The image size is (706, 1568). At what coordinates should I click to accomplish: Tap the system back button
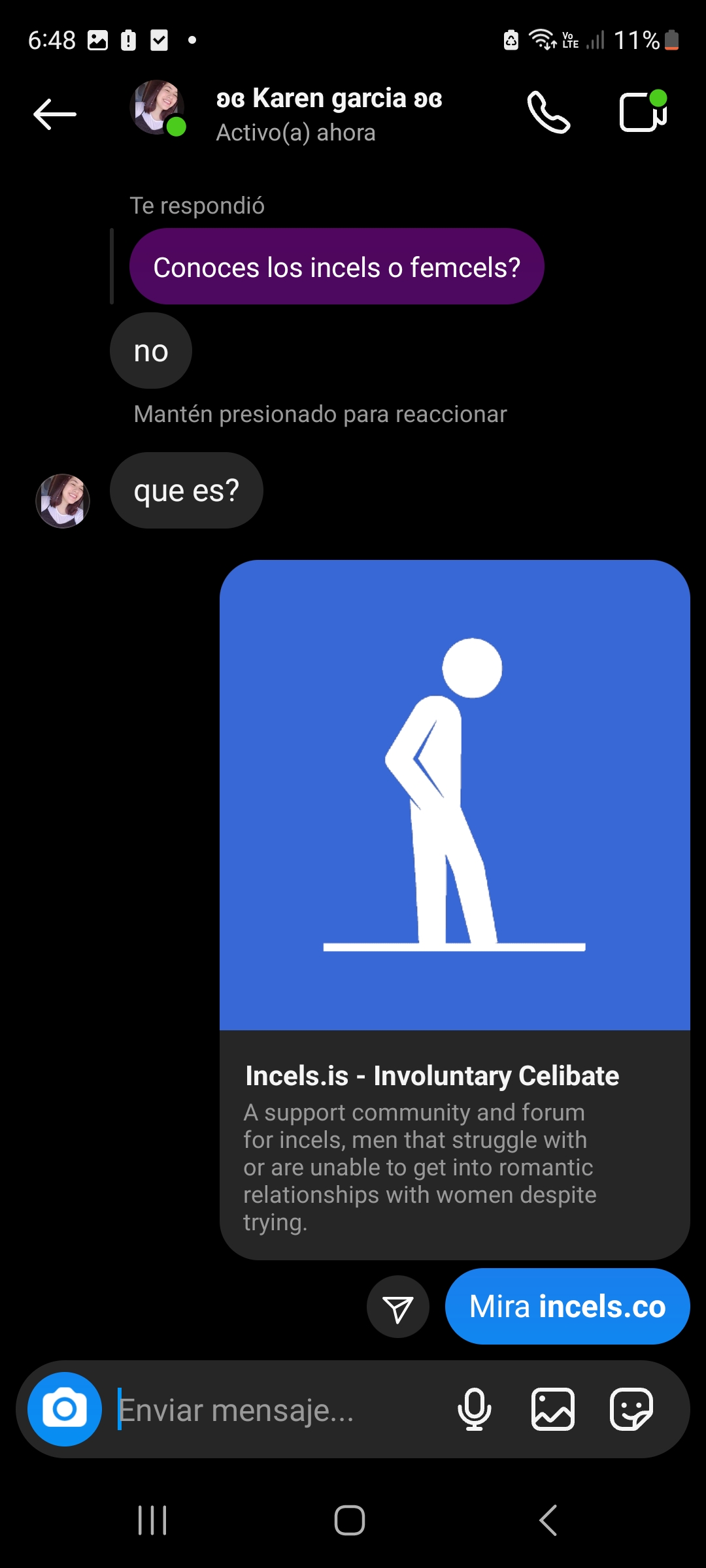point(548,1520)
